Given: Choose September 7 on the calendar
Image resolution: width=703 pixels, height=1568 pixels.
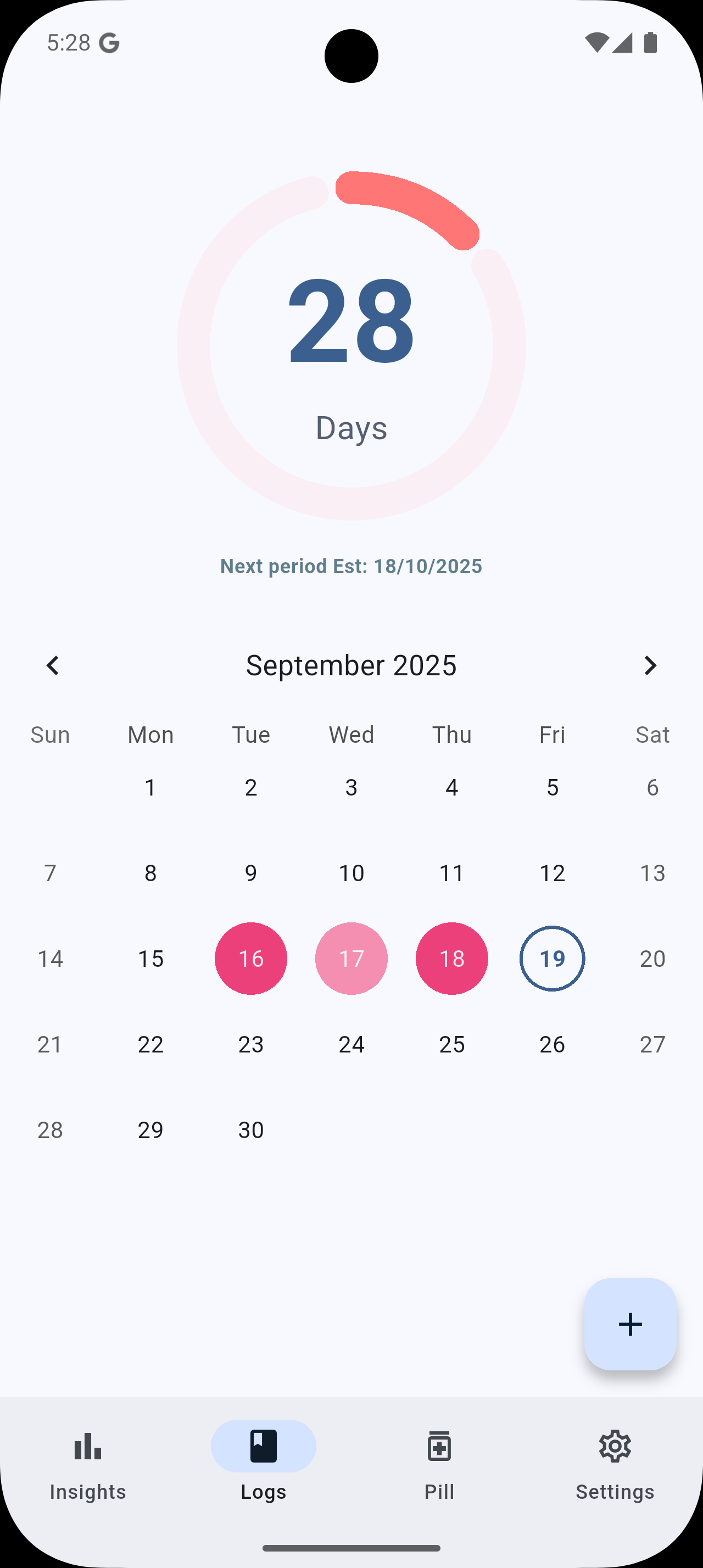Looking at the screenshot, I should click(50, 873).
